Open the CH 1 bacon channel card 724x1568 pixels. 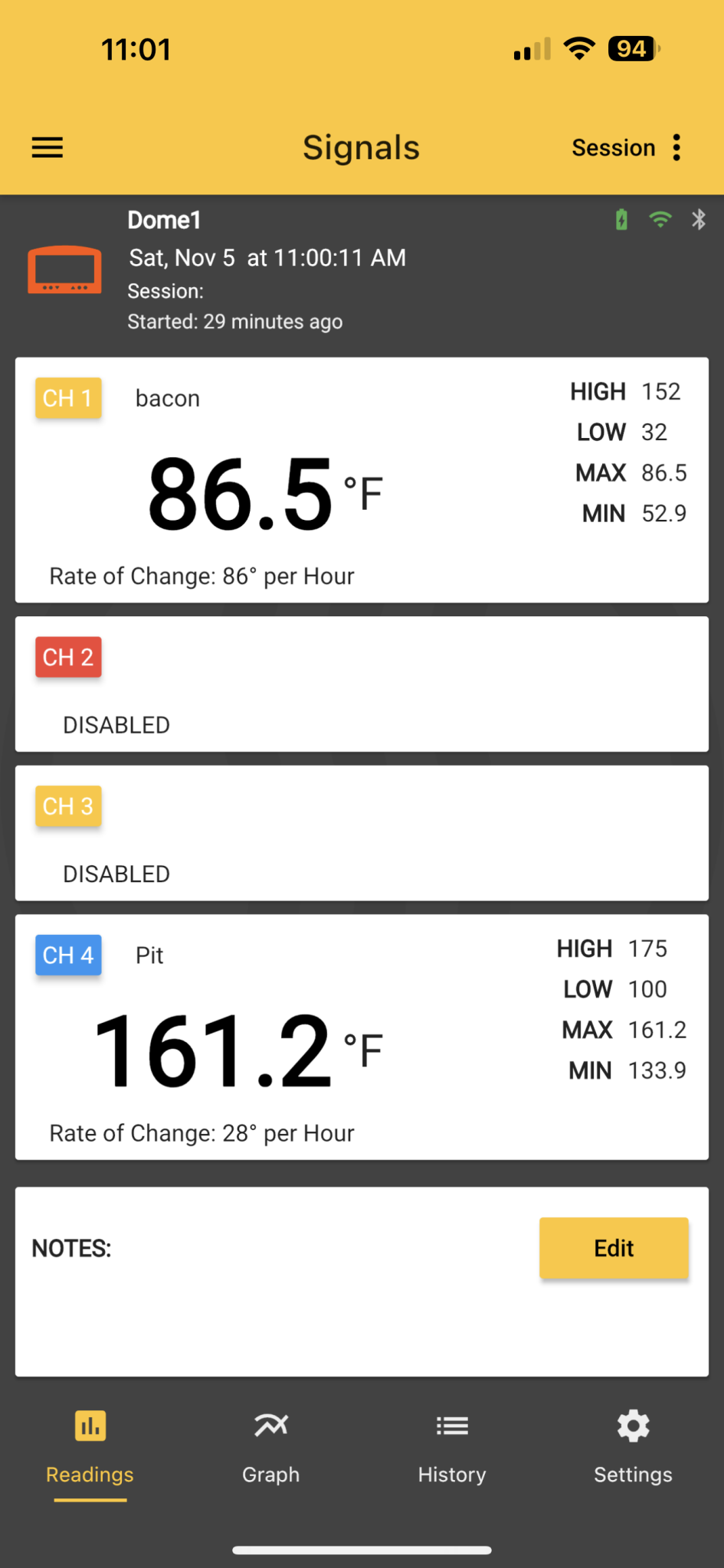(362, 480)
